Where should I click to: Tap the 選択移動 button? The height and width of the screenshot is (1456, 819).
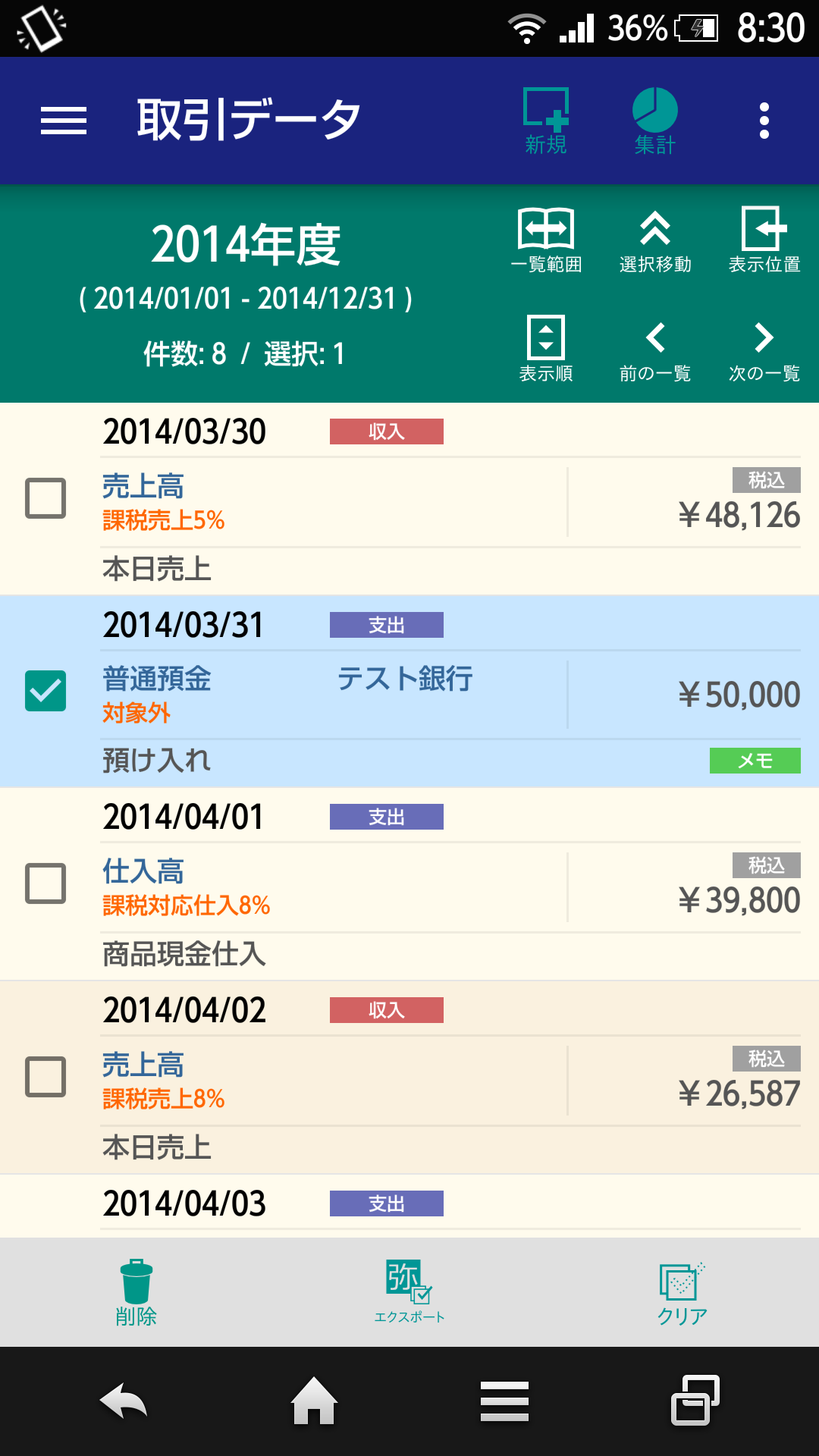tap(655, 240)
